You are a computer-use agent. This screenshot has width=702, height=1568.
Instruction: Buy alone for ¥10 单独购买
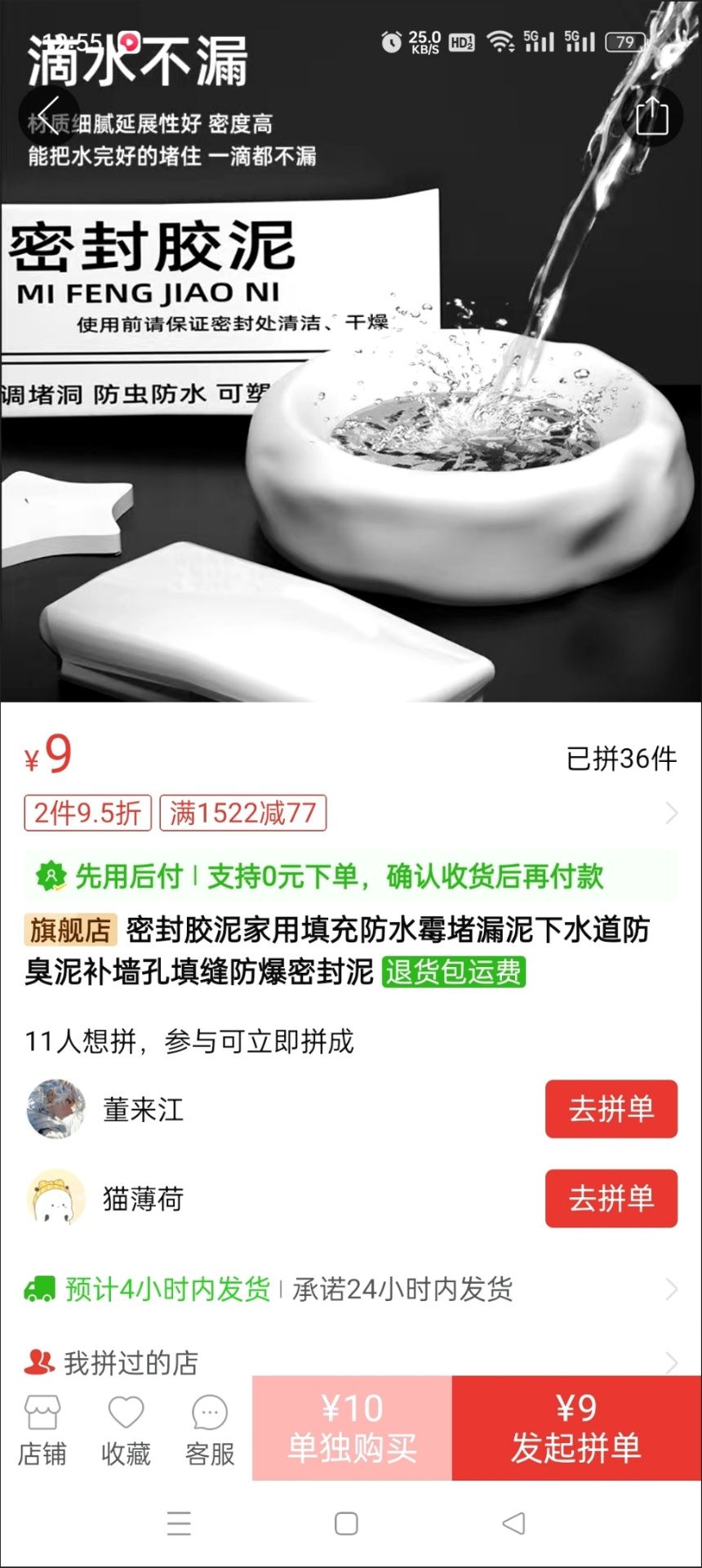[352, 1428]
